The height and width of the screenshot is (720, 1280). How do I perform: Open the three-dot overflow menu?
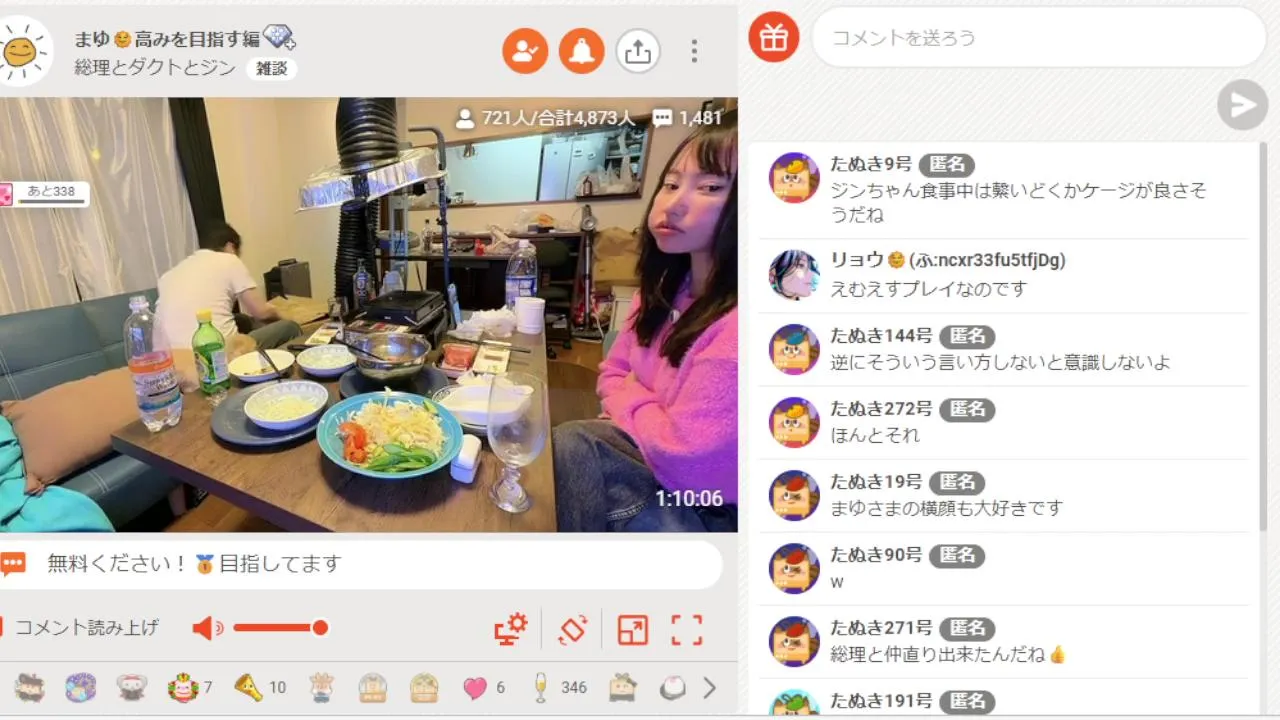[694, 51]
